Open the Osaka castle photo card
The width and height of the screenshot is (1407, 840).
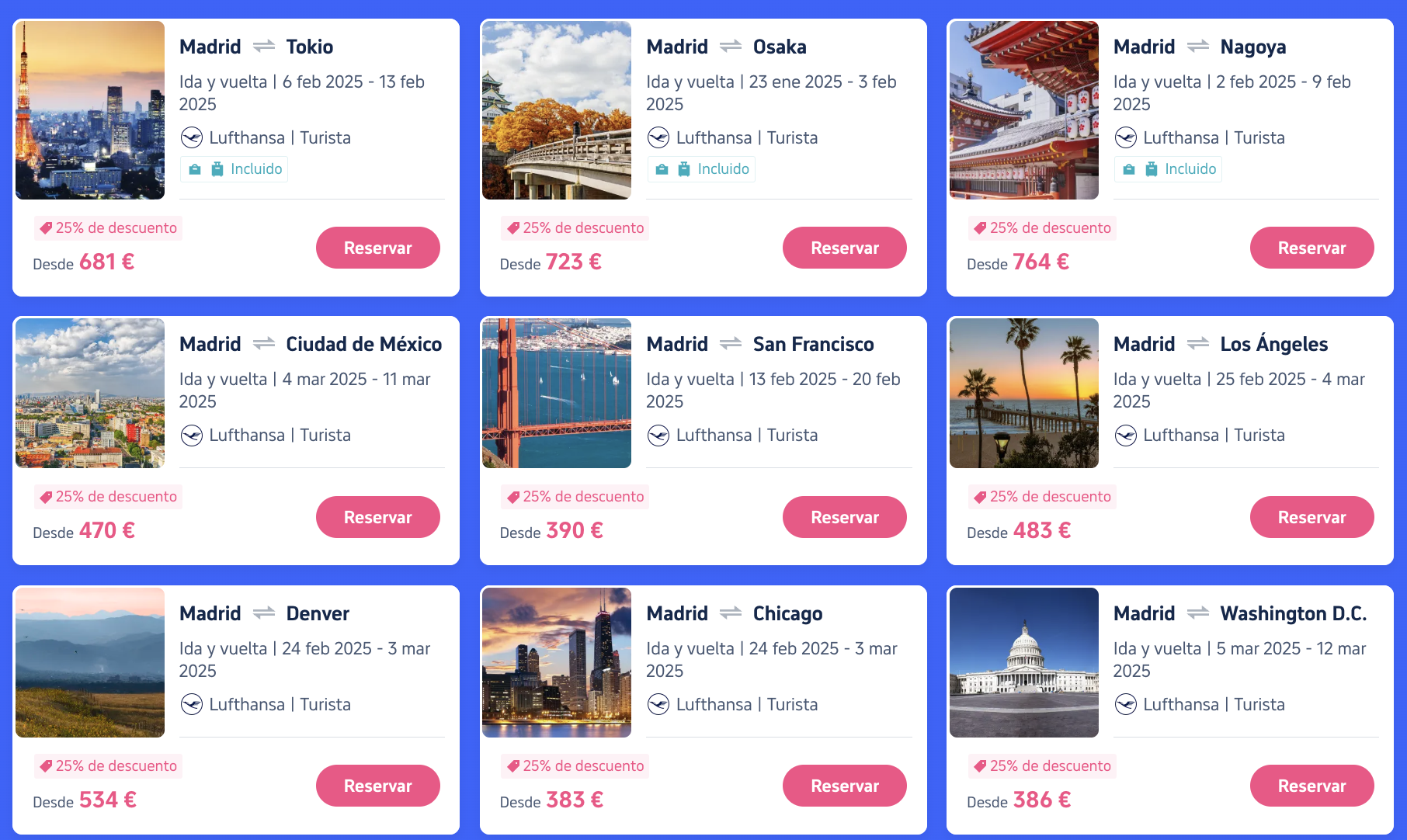point(557,110)
